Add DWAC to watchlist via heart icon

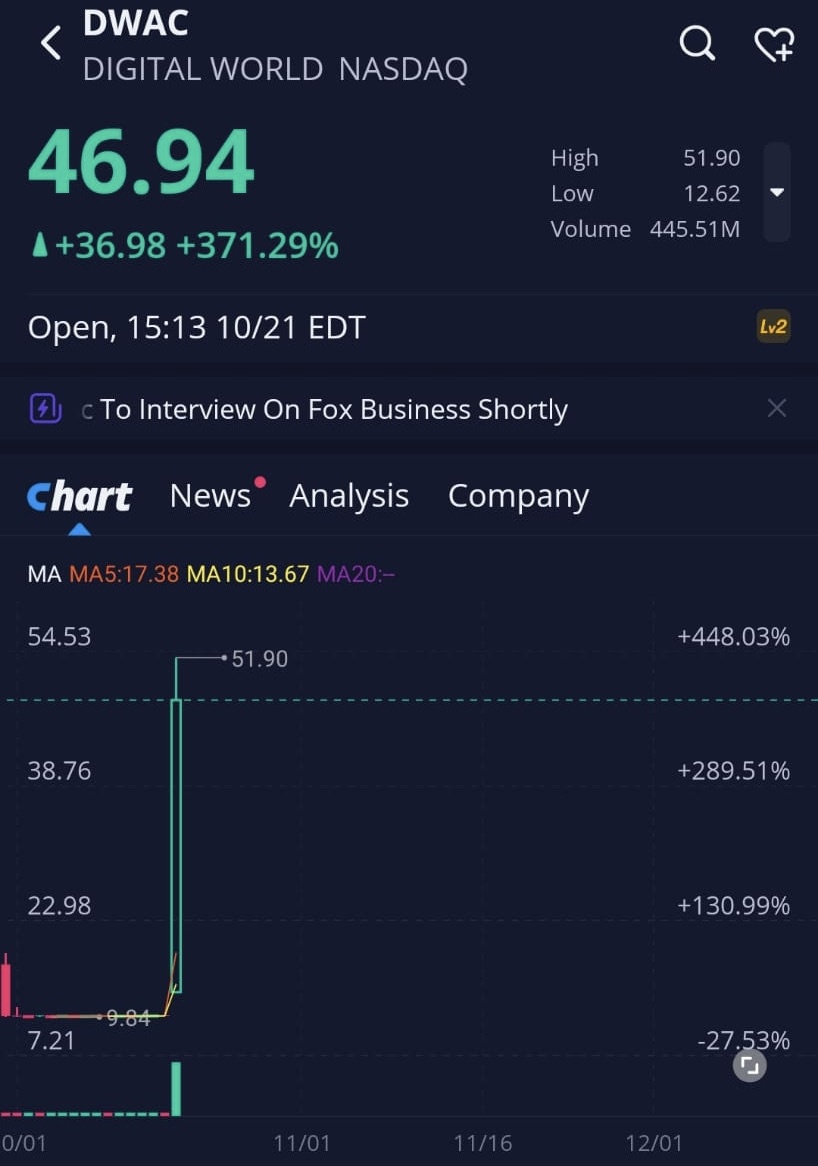click(773, 44)
